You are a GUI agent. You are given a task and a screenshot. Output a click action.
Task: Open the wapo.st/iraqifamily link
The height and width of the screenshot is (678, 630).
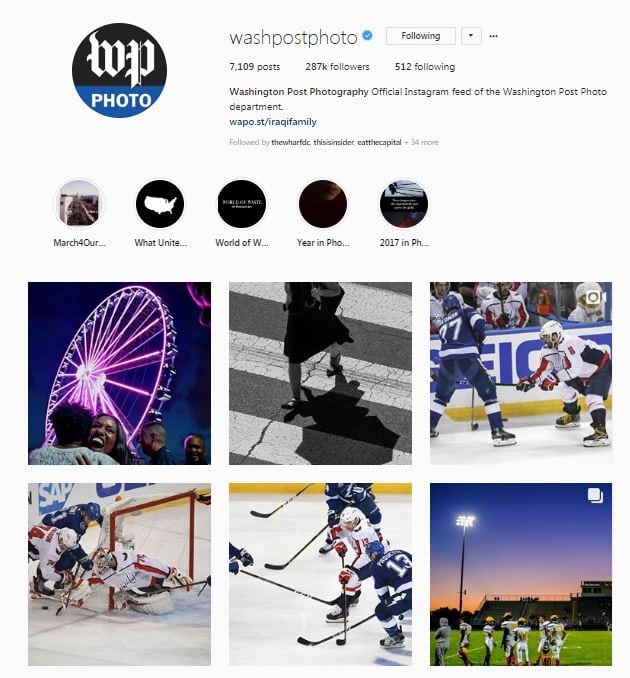click(273, 122)
